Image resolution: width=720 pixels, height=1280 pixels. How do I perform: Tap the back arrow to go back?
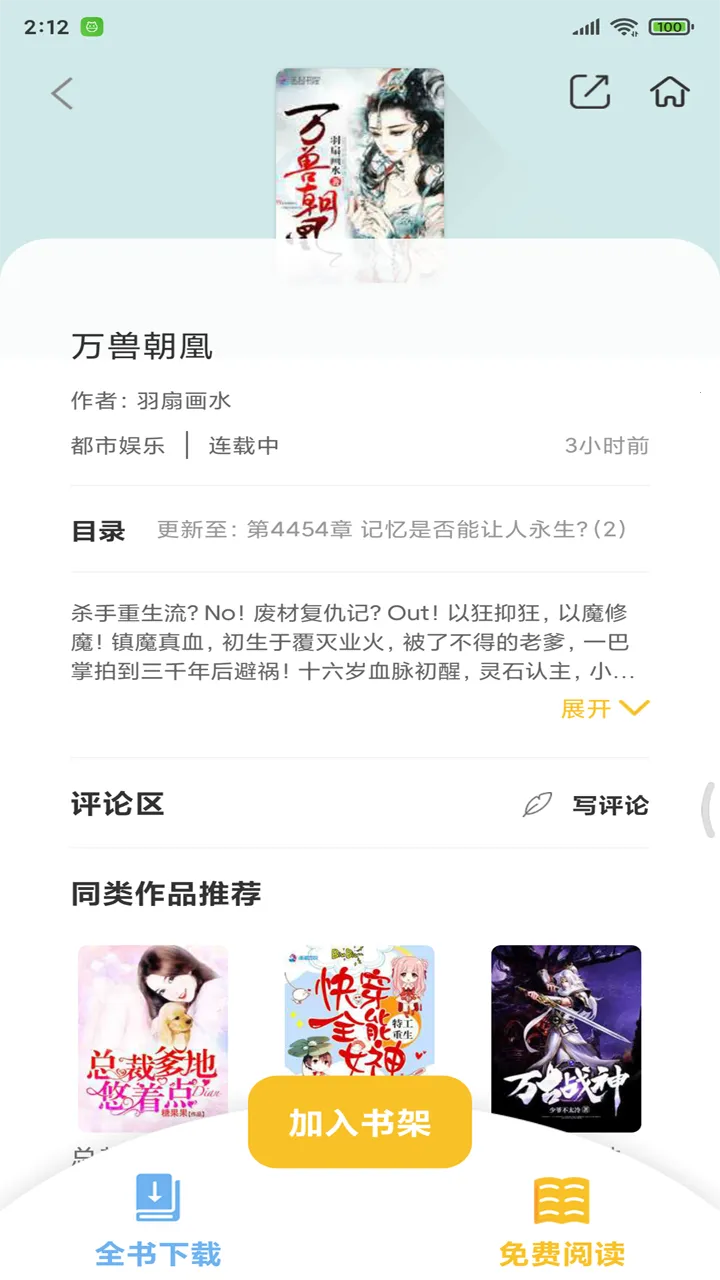click(62, 92)
